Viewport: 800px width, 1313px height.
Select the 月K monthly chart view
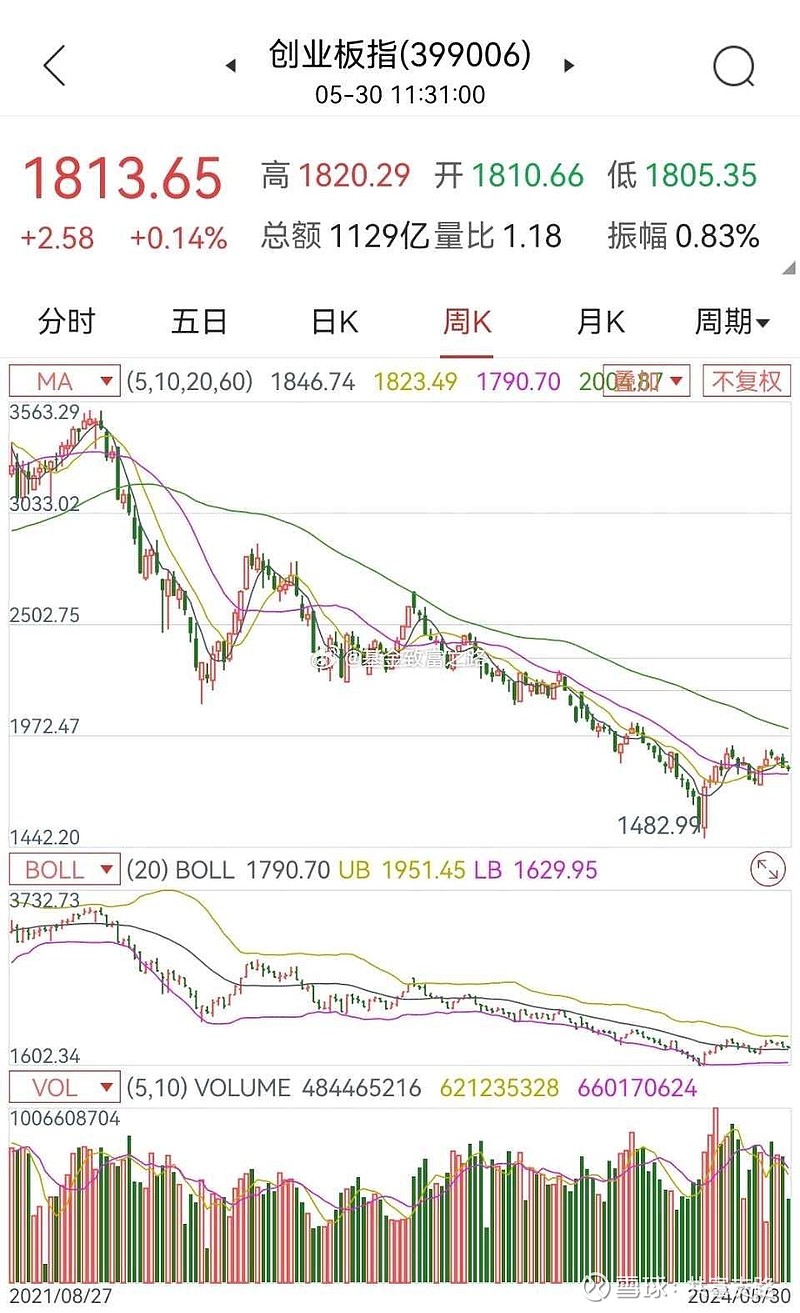(600, 322)
